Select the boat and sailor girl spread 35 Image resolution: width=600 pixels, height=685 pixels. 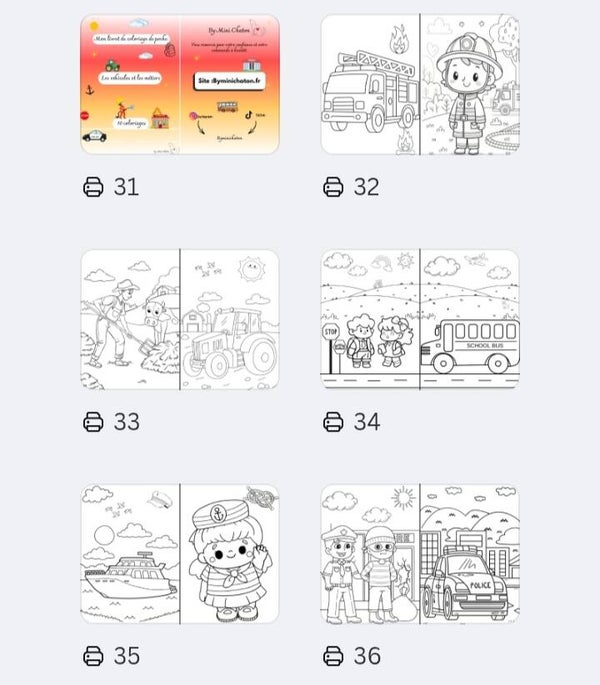(180, 554)
